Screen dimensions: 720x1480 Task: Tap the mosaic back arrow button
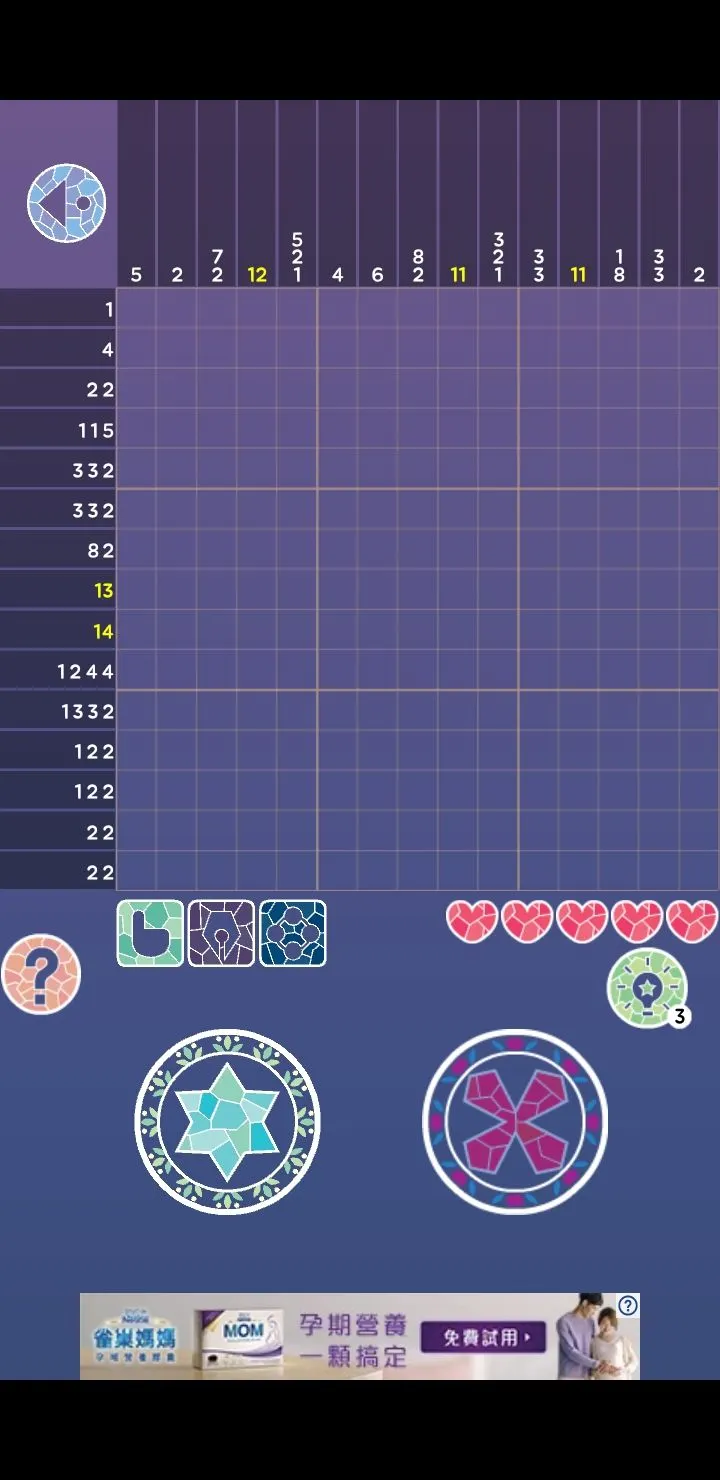tap(66, 203)
